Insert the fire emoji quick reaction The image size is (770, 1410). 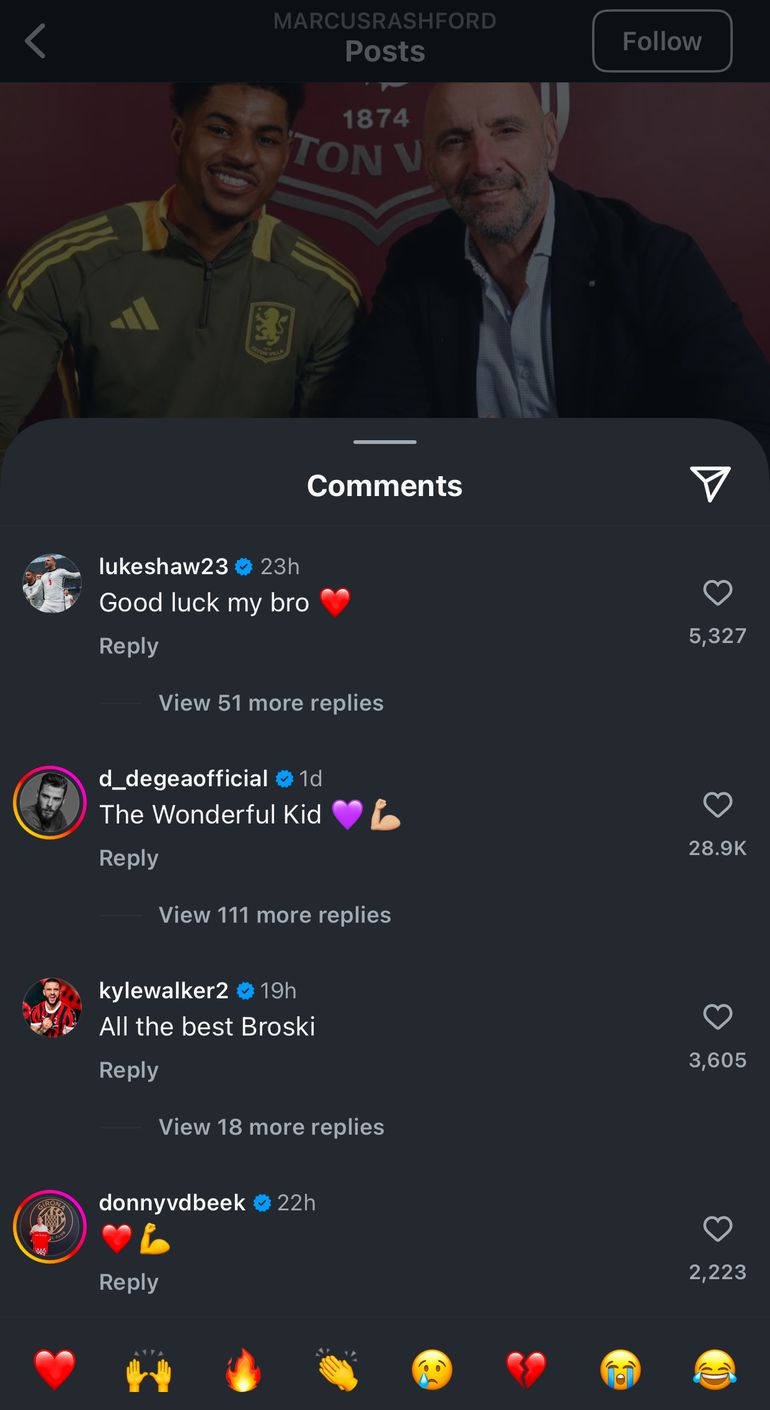[x=243, y=1369]
